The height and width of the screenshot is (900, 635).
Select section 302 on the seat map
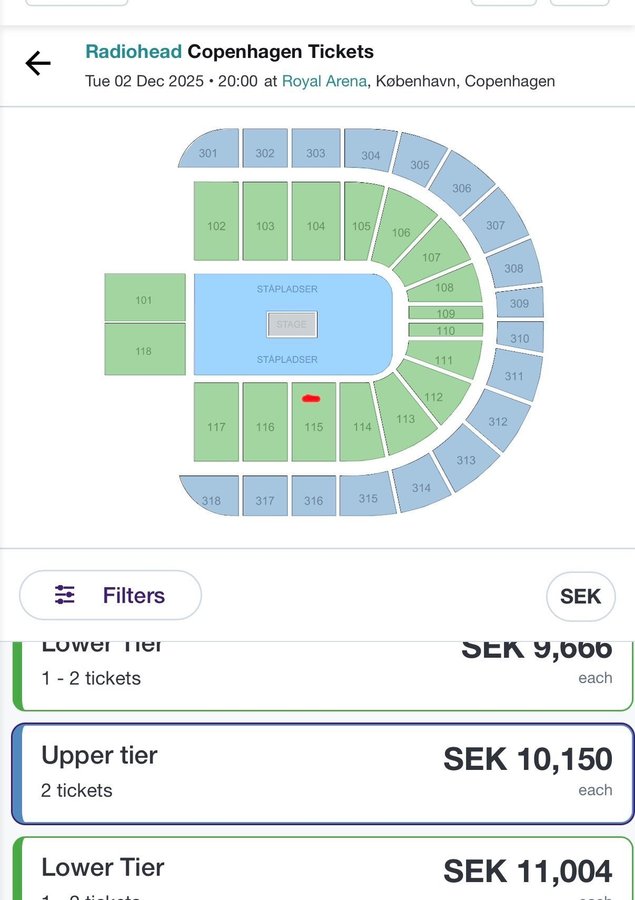(264, 150)
